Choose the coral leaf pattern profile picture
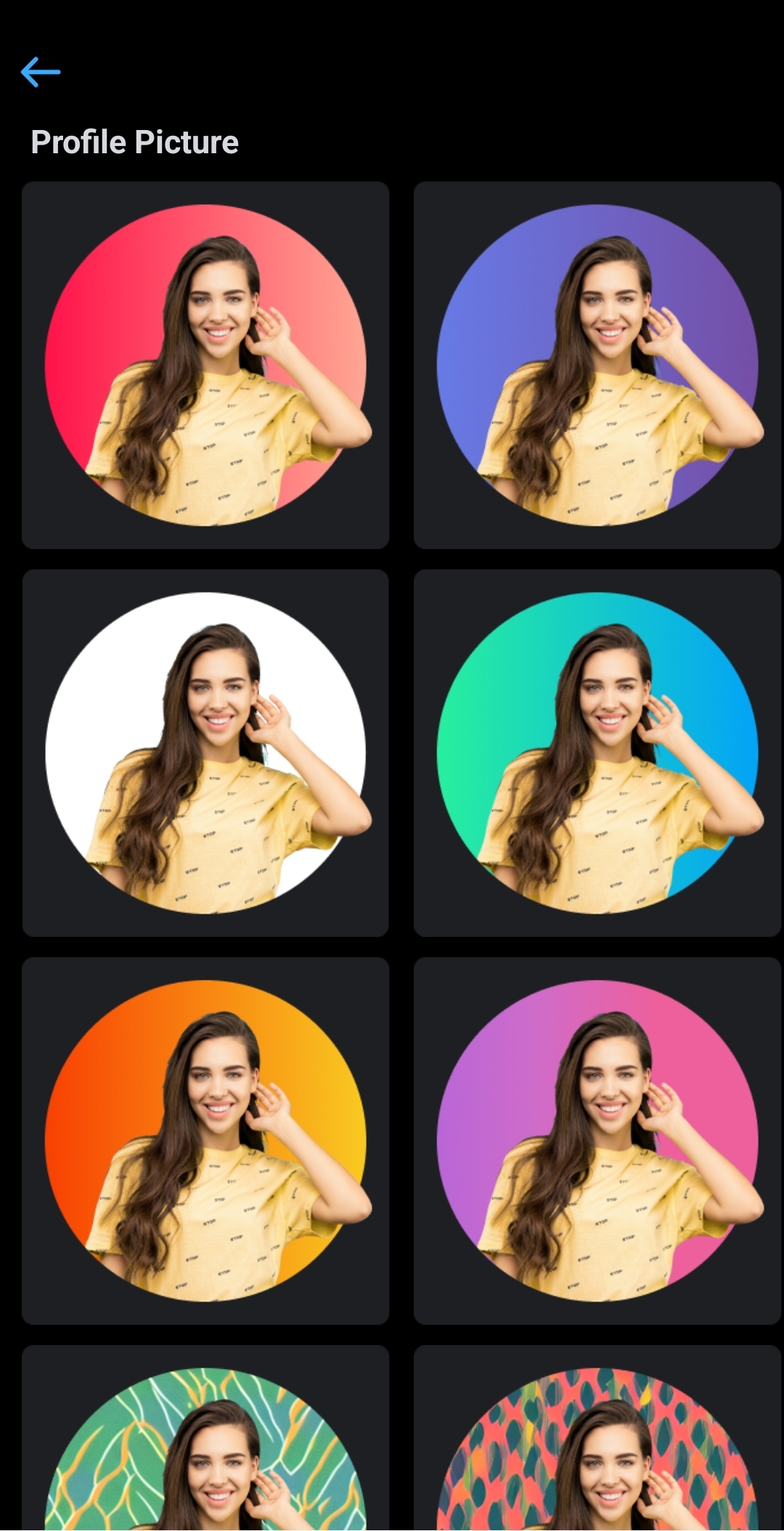This screenshot has height=1531, width=784. click(597, 1442)
